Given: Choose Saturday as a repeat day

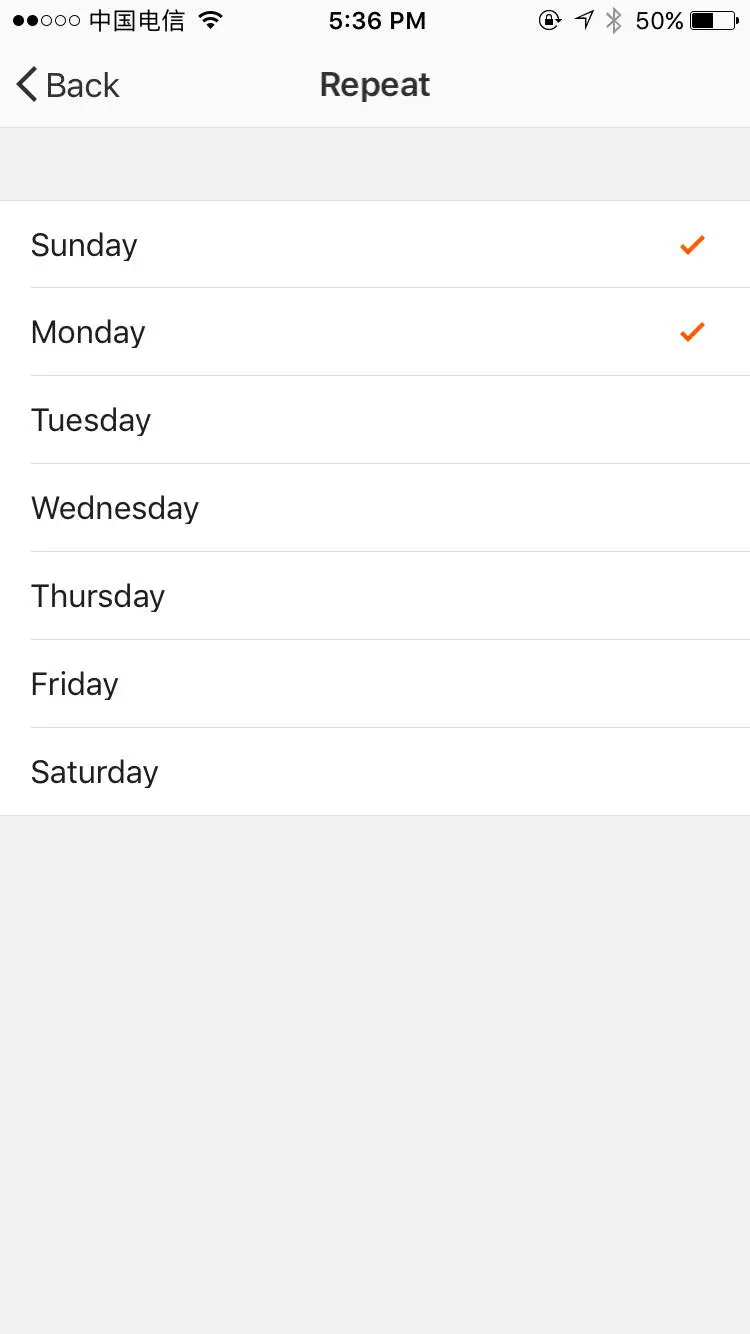Looking at the screenshot, I should click(x=375, y=772).
